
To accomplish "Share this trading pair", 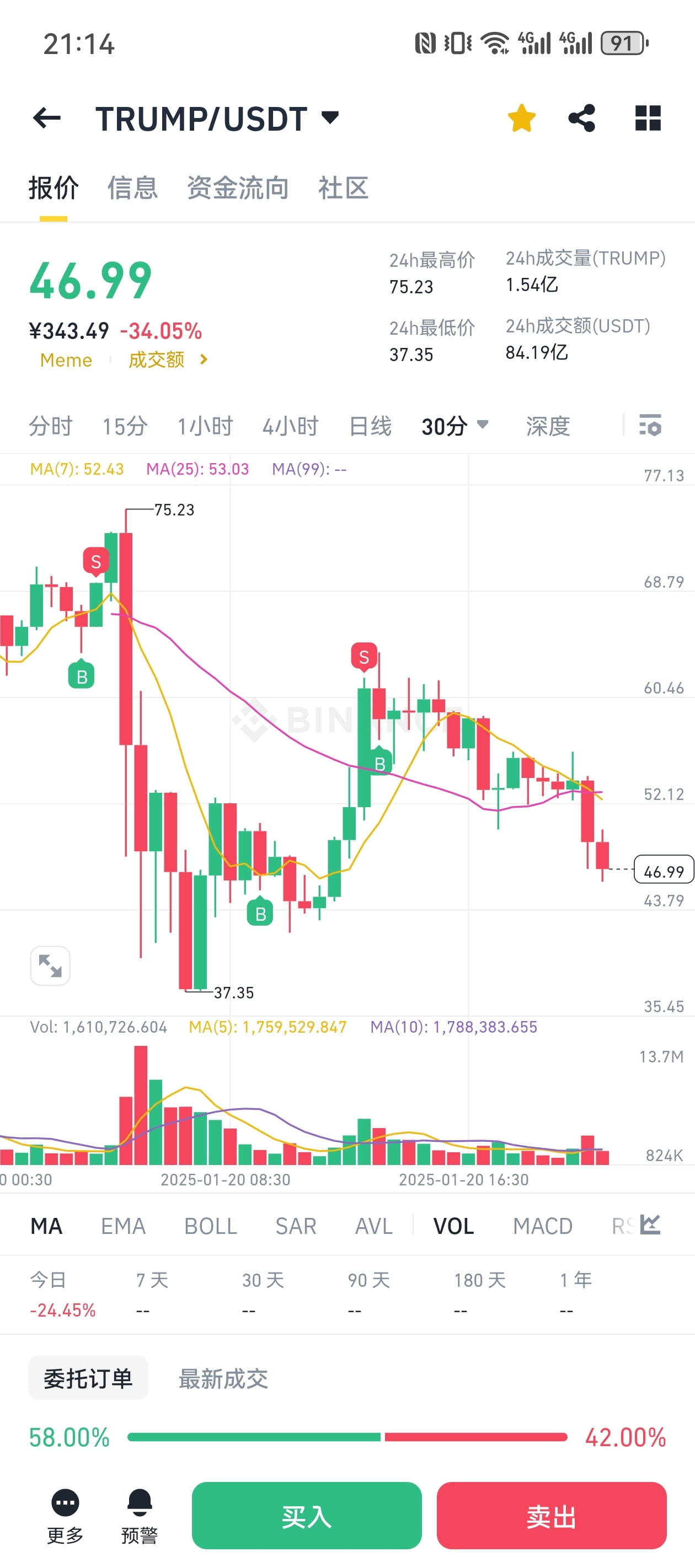I will click(x=582, y=118).
